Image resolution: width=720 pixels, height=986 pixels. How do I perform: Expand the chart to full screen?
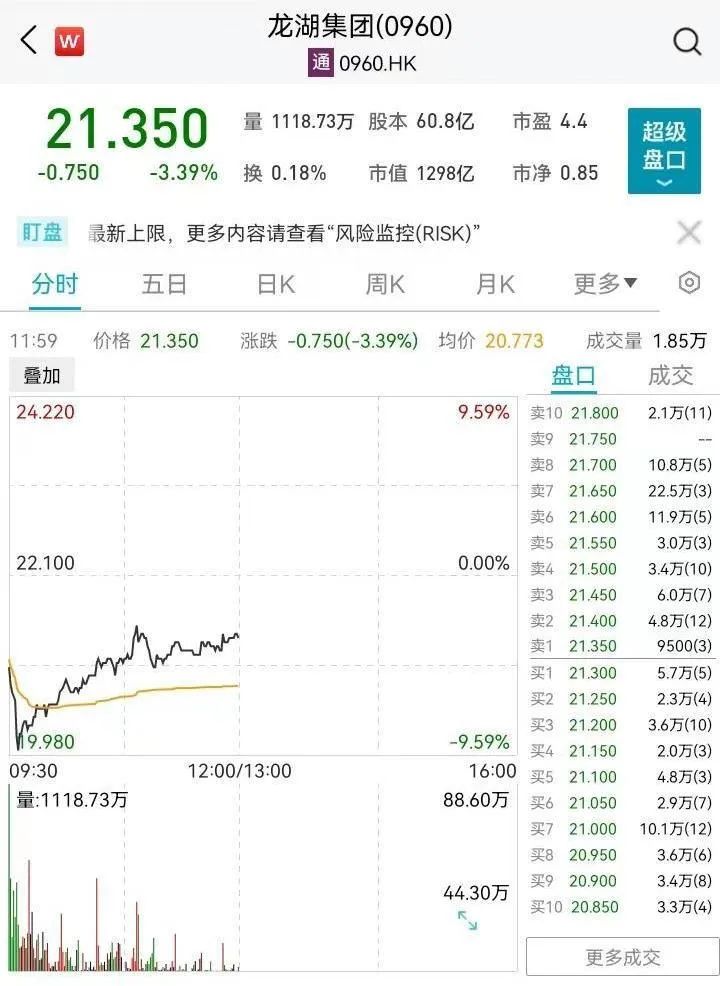[467, 921]
